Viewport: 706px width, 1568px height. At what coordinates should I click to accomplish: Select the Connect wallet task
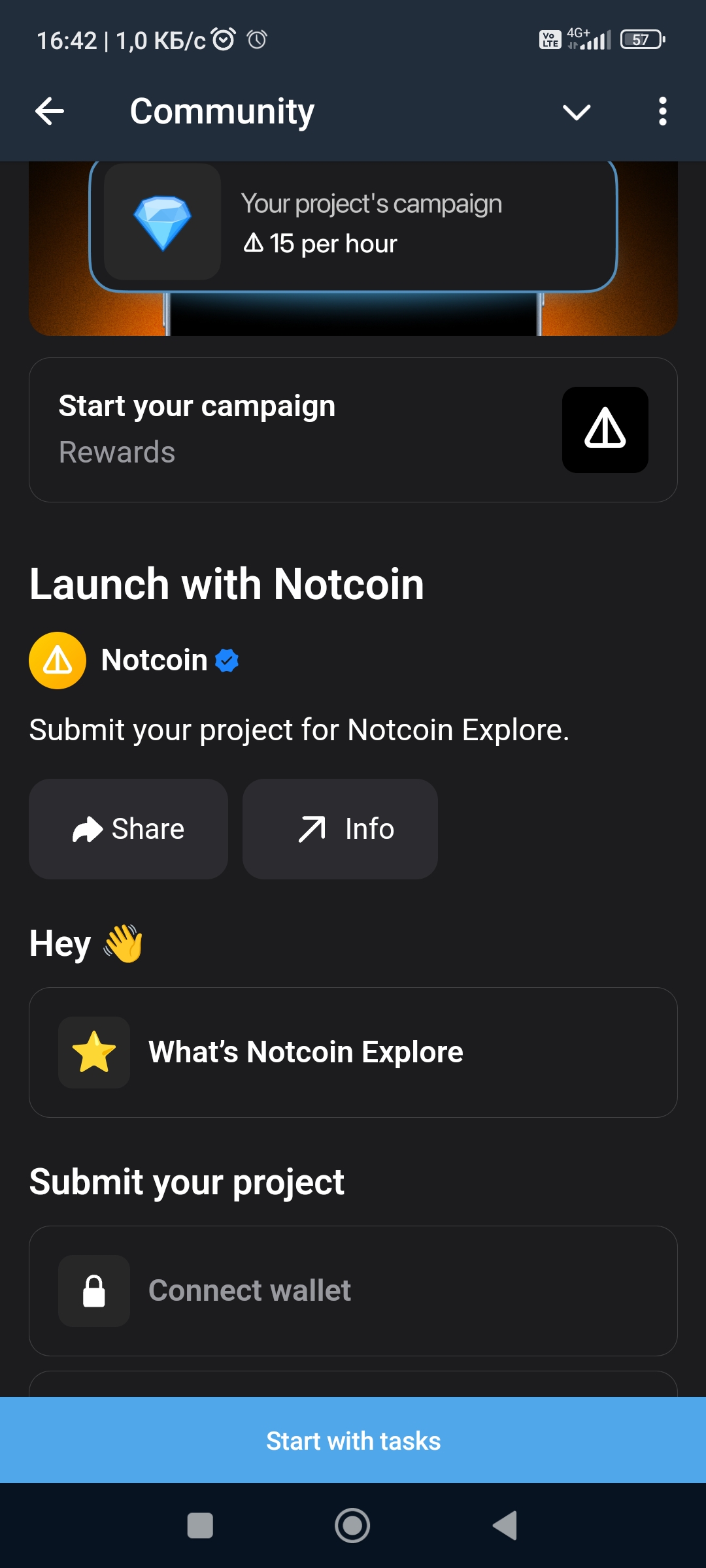click(353, 1290)
